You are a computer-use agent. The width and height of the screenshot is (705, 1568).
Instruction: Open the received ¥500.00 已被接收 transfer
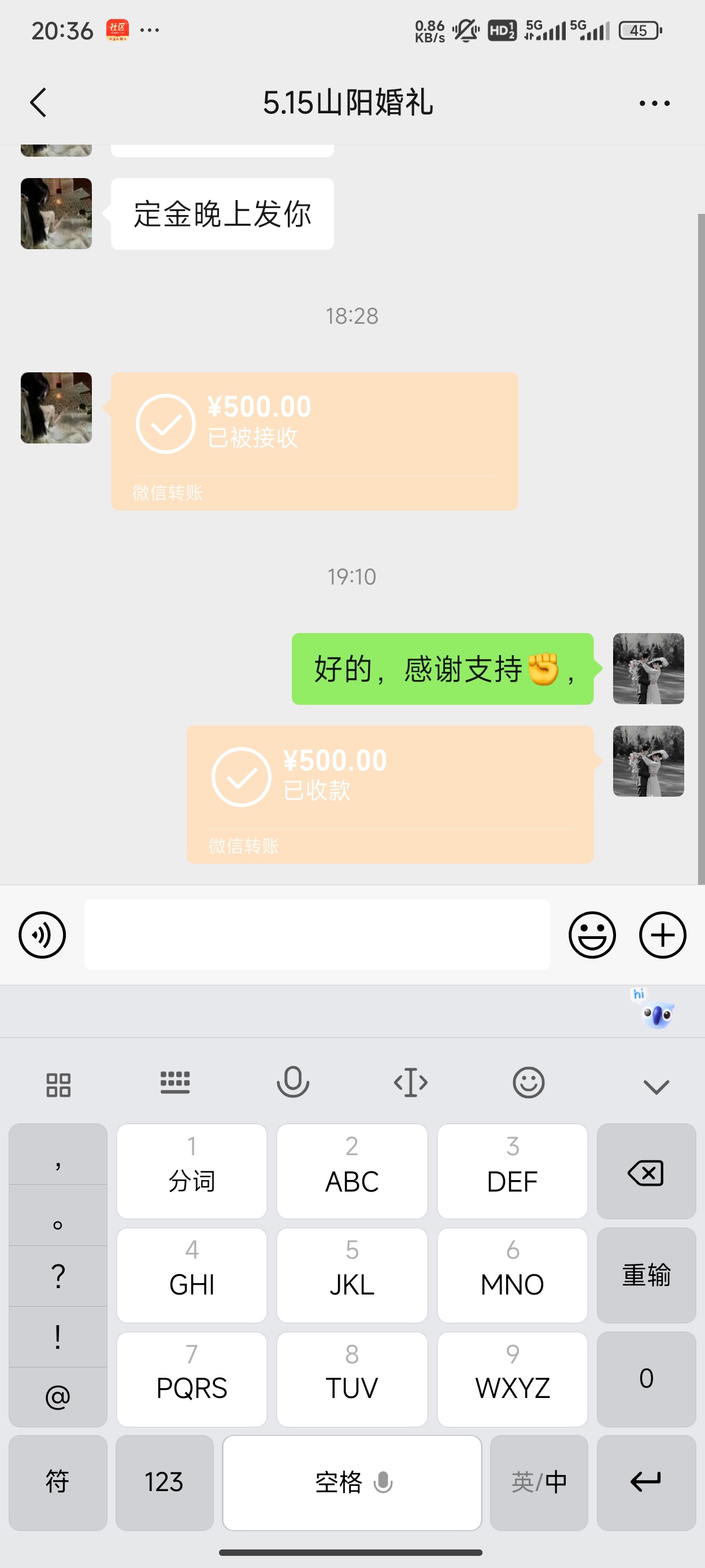pos(314,441)
